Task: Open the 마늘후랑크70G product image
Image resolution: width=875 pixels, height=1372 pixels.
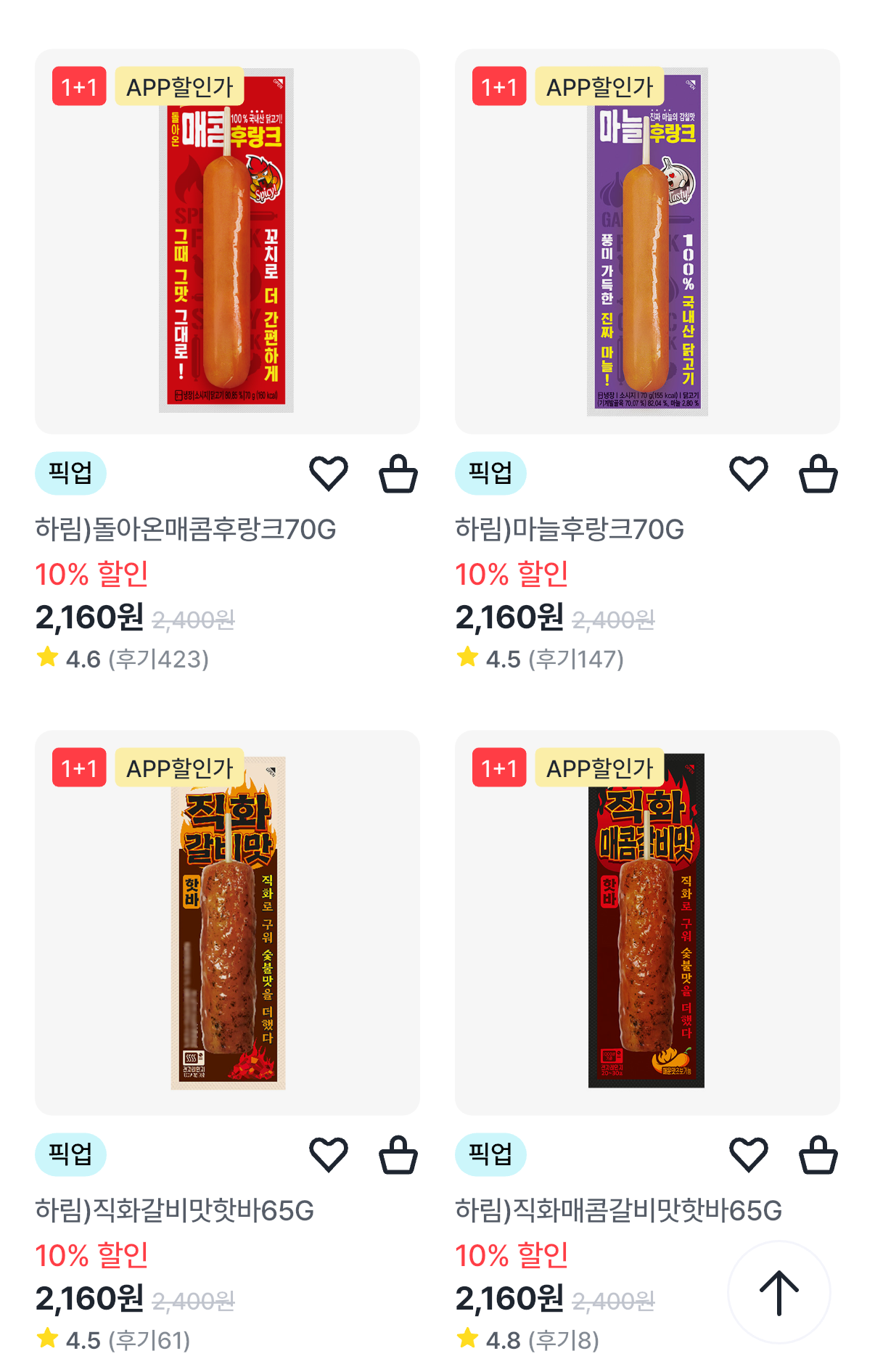Action: [x=646, y=242]
